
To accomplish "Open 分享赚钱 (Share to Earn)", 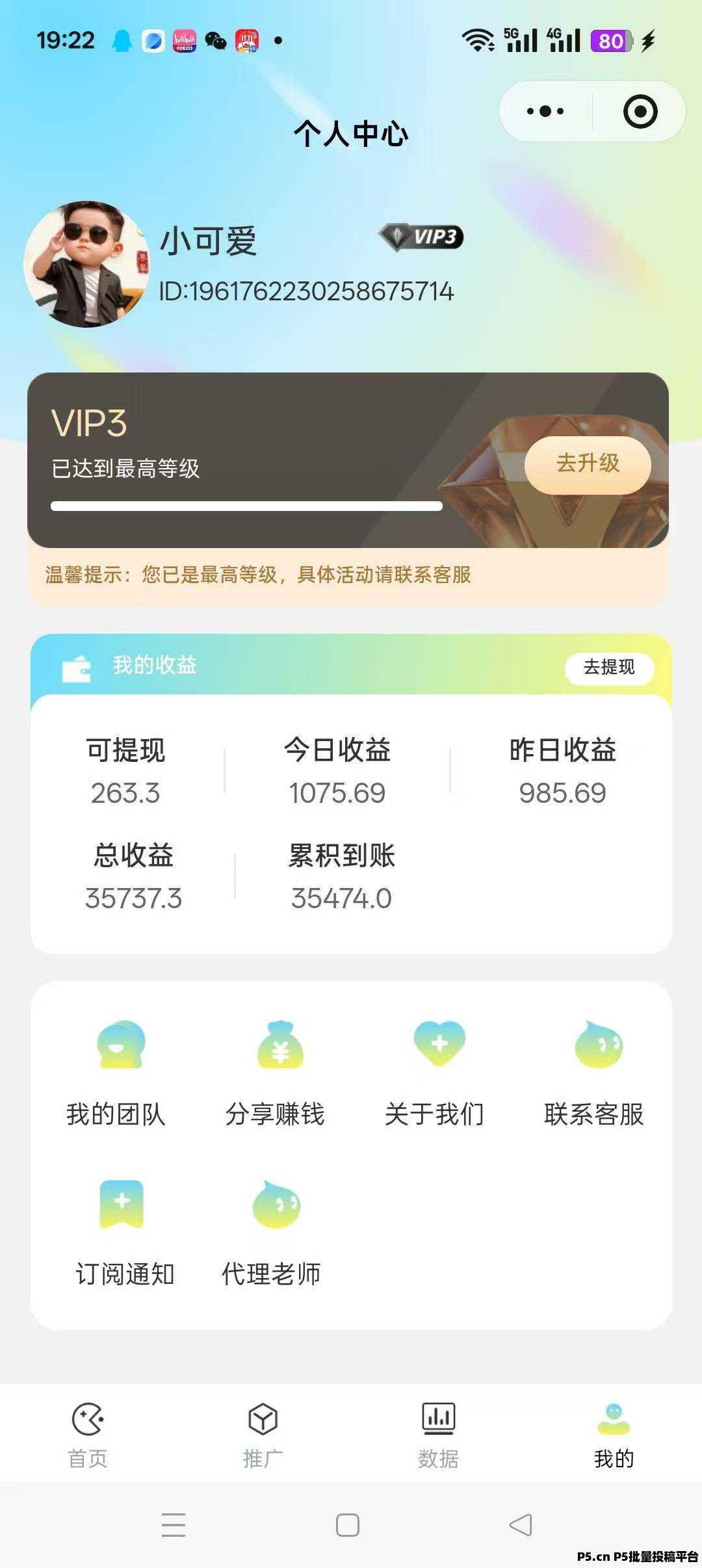I will pyautogui.click(x=276, y=1073).
